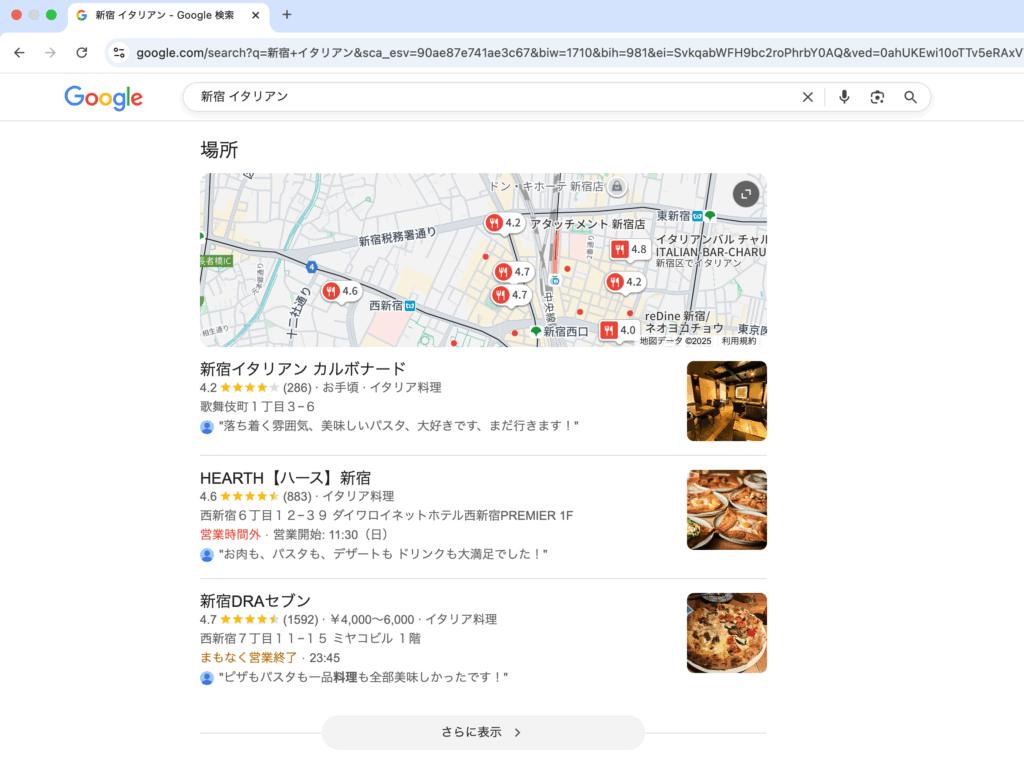
Task: Reload the page in the browser
Action: point(82,53)
